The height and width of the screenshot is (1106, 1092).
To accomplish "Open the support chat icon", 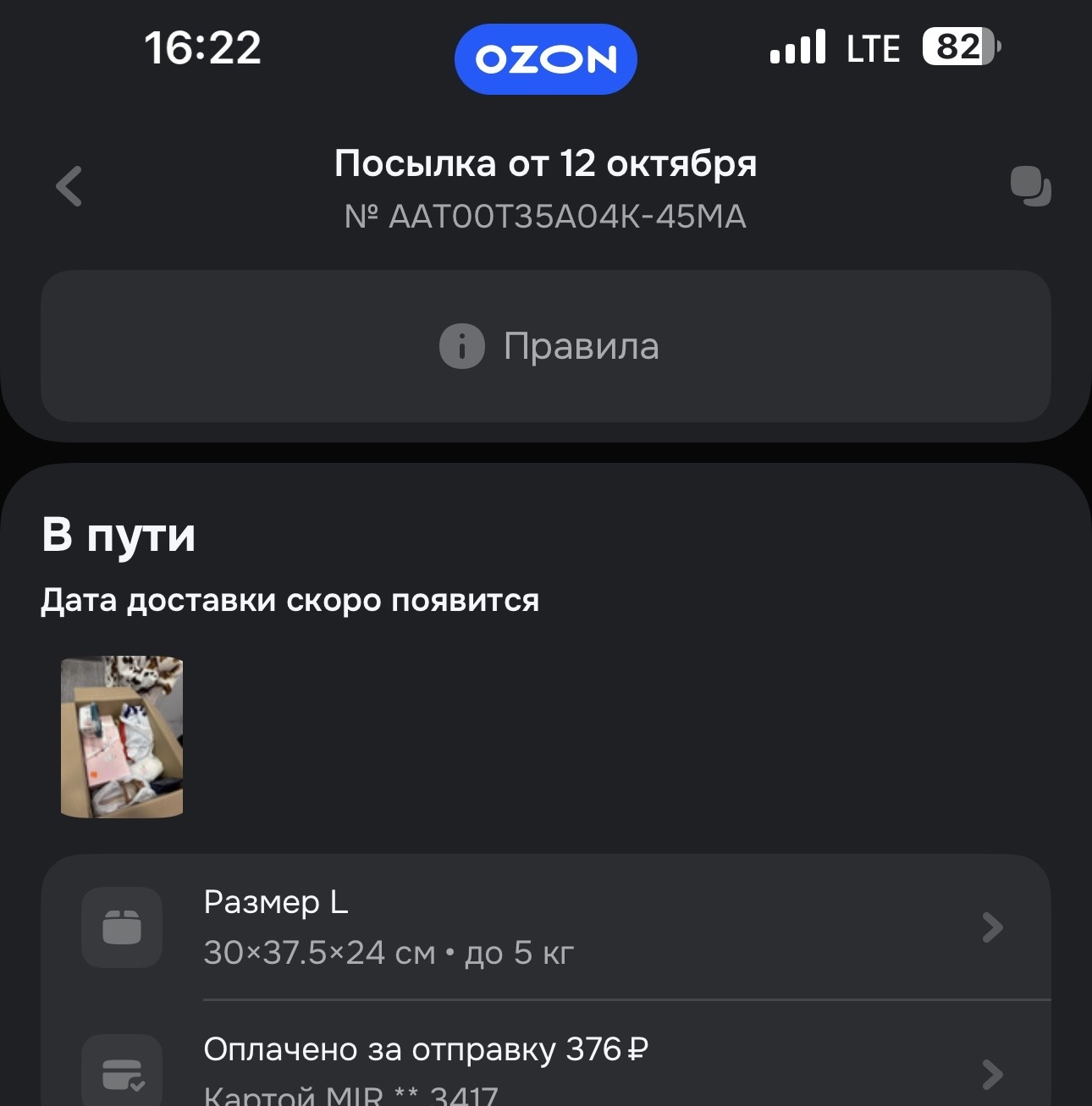I will coord(1030,186).
